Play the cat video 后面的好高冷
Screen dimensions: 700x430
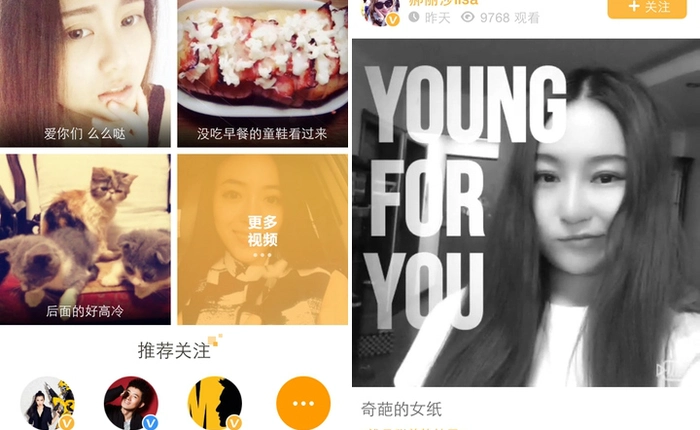pos(85,238)
